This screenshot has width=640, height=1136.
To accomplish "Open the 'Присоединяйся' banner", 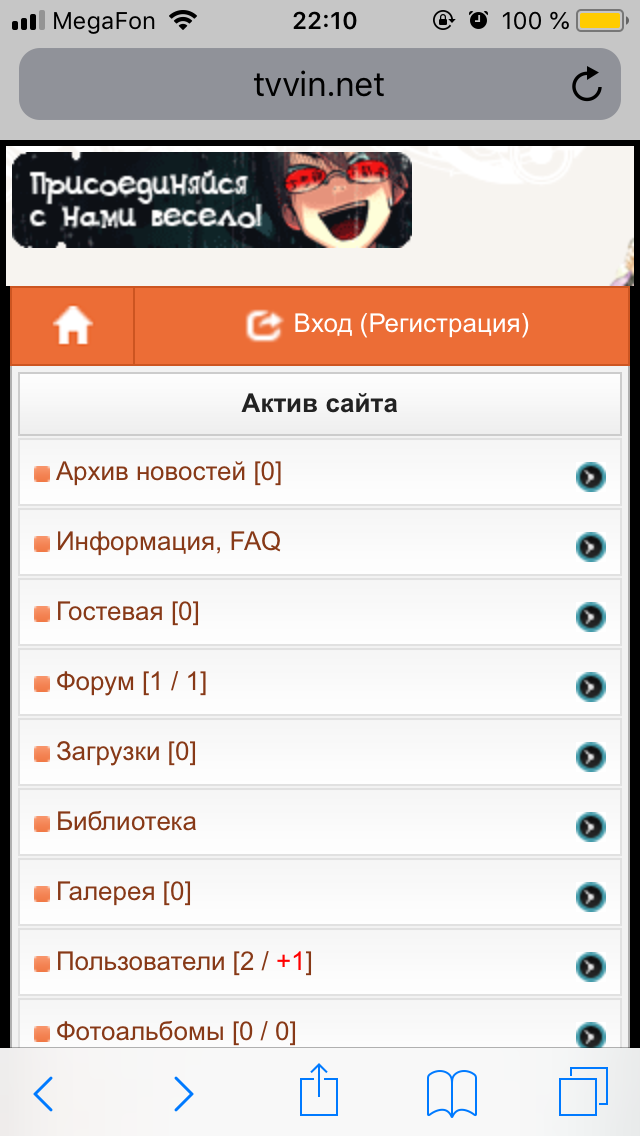I will 212,200.
